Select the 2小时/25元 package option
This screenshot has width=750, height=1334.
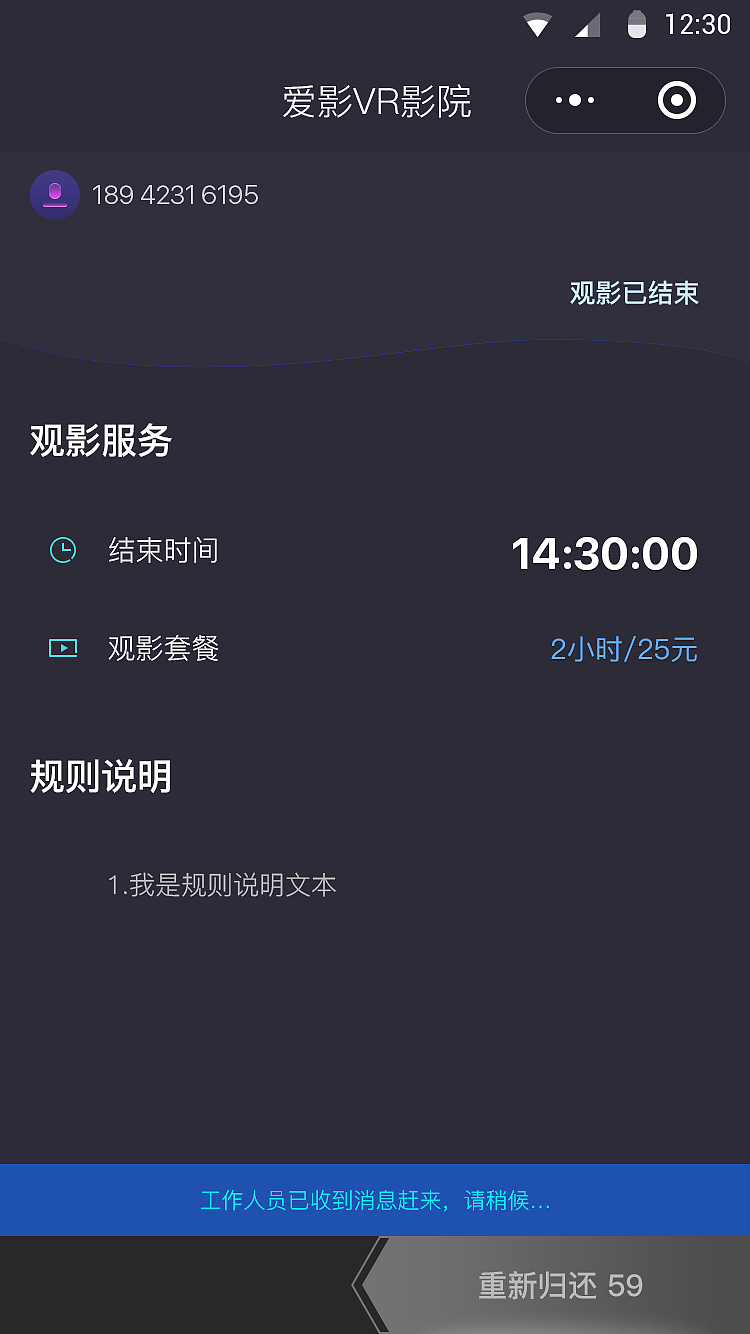click(624, 648)
